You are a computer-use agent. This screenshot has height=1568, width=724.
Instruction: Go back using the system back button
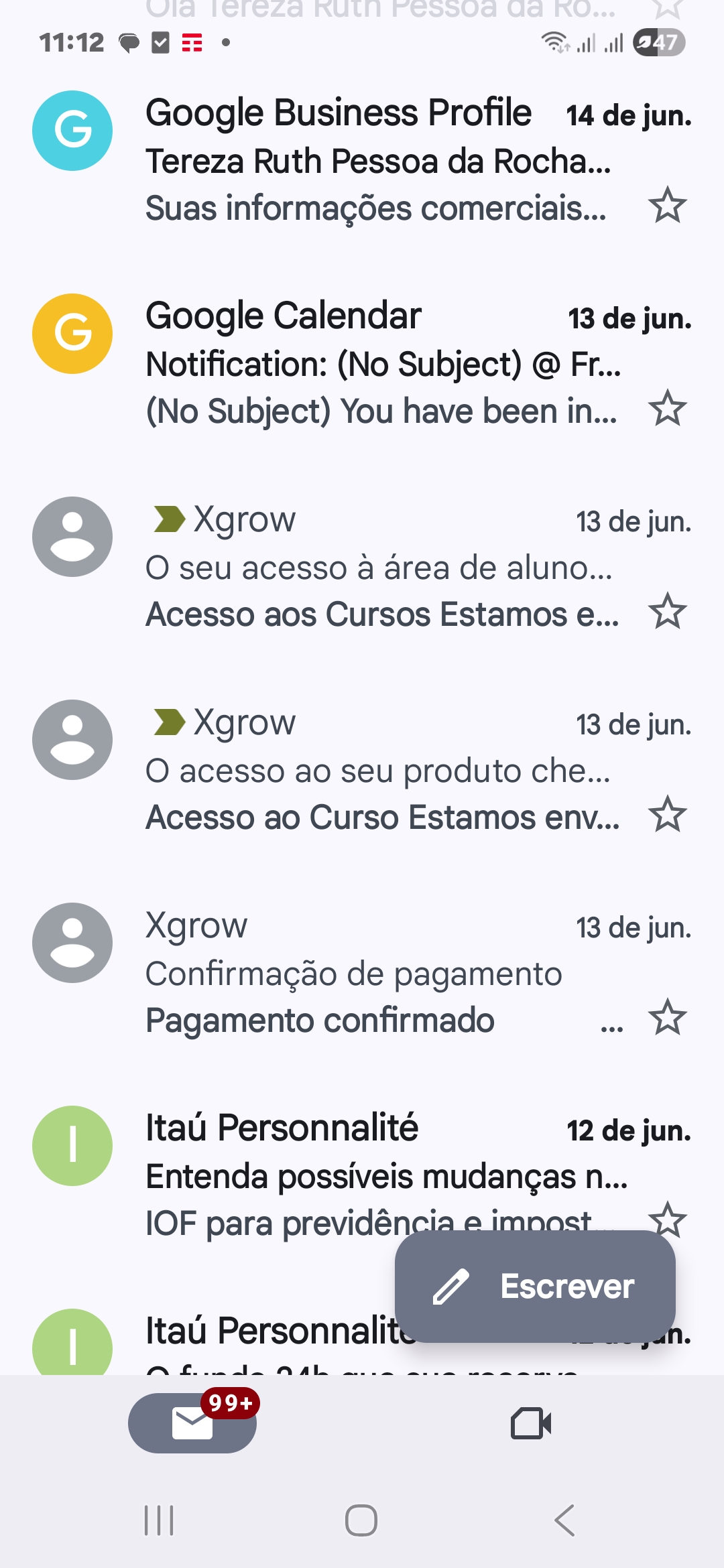point(564,1520)
